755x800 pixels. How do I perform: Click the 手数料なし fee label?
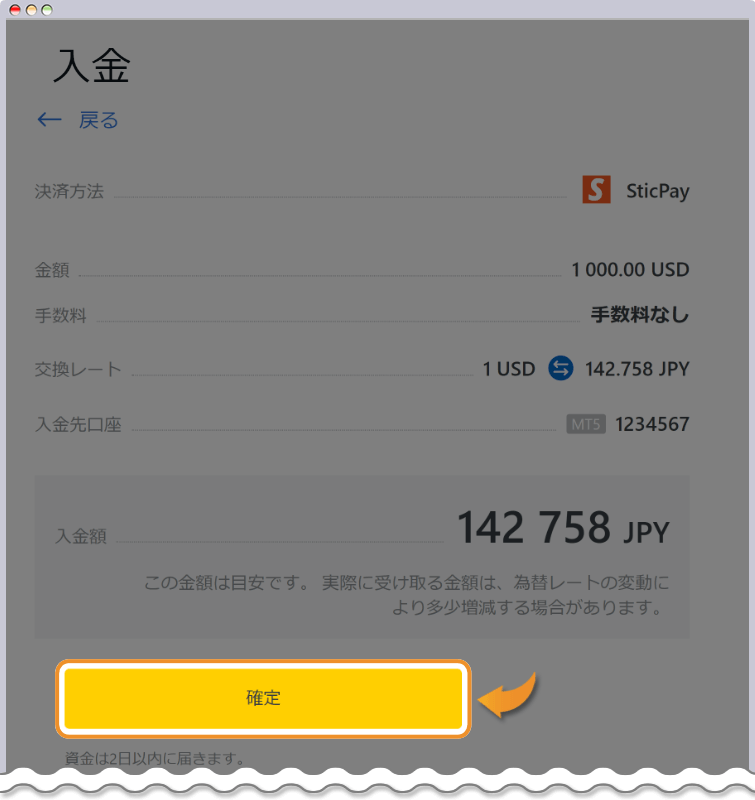coord(638,314)
